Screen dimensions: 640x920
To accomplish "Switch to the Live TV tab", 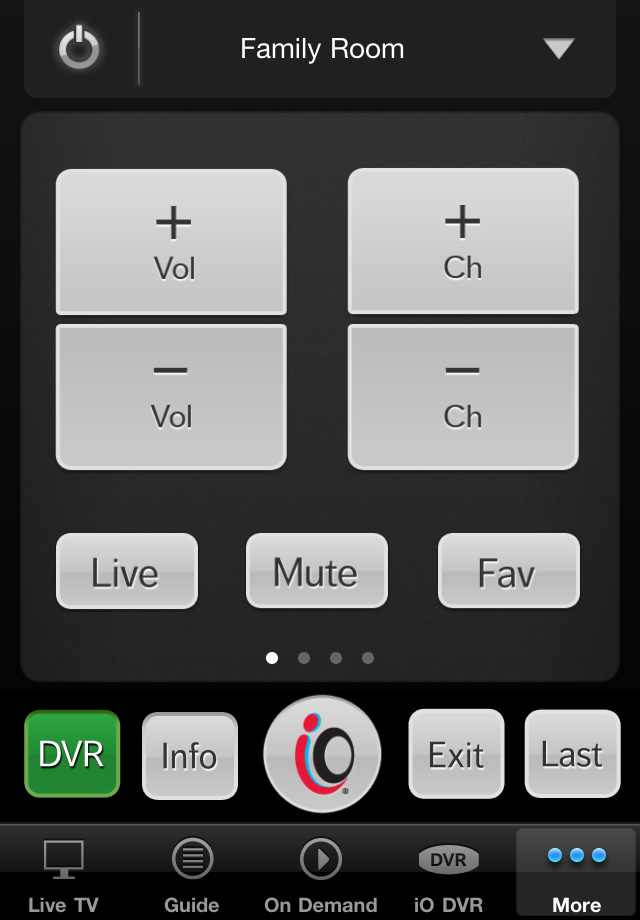I will pyautogui.click(x=64, y=875).
